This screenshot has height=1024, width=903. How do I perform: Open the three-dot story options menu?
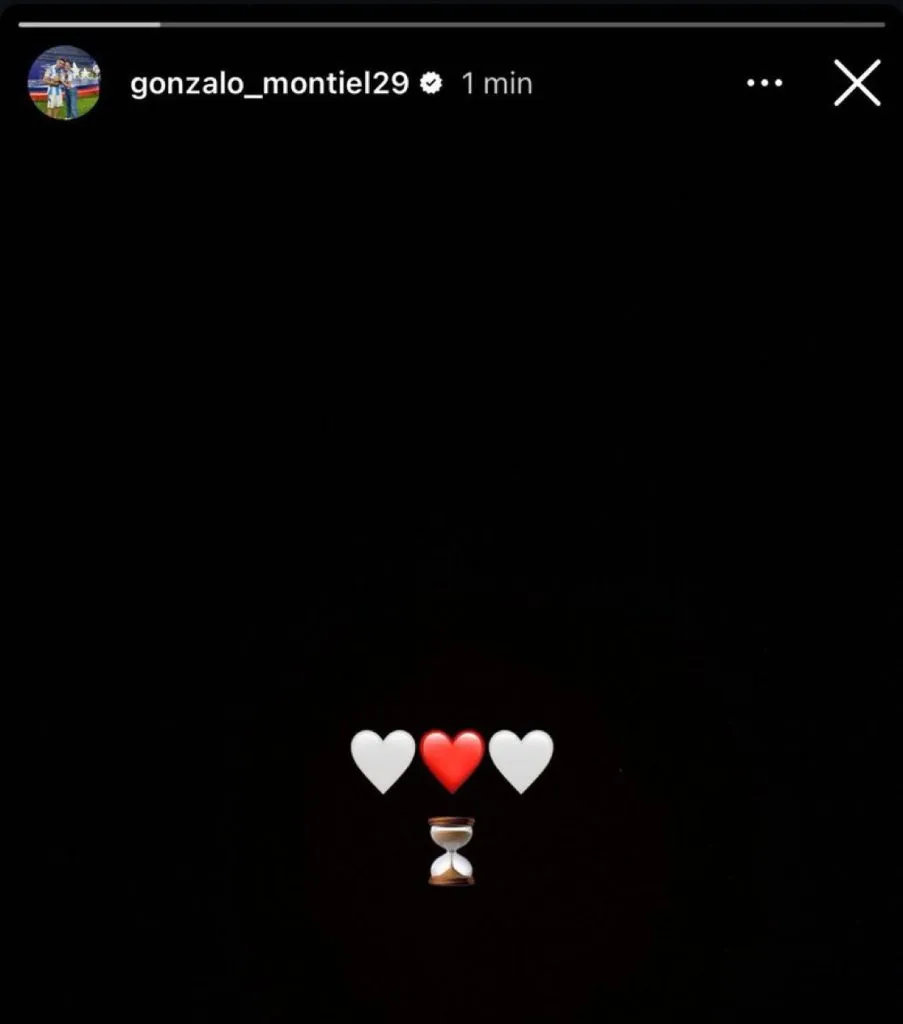[765, 83]
